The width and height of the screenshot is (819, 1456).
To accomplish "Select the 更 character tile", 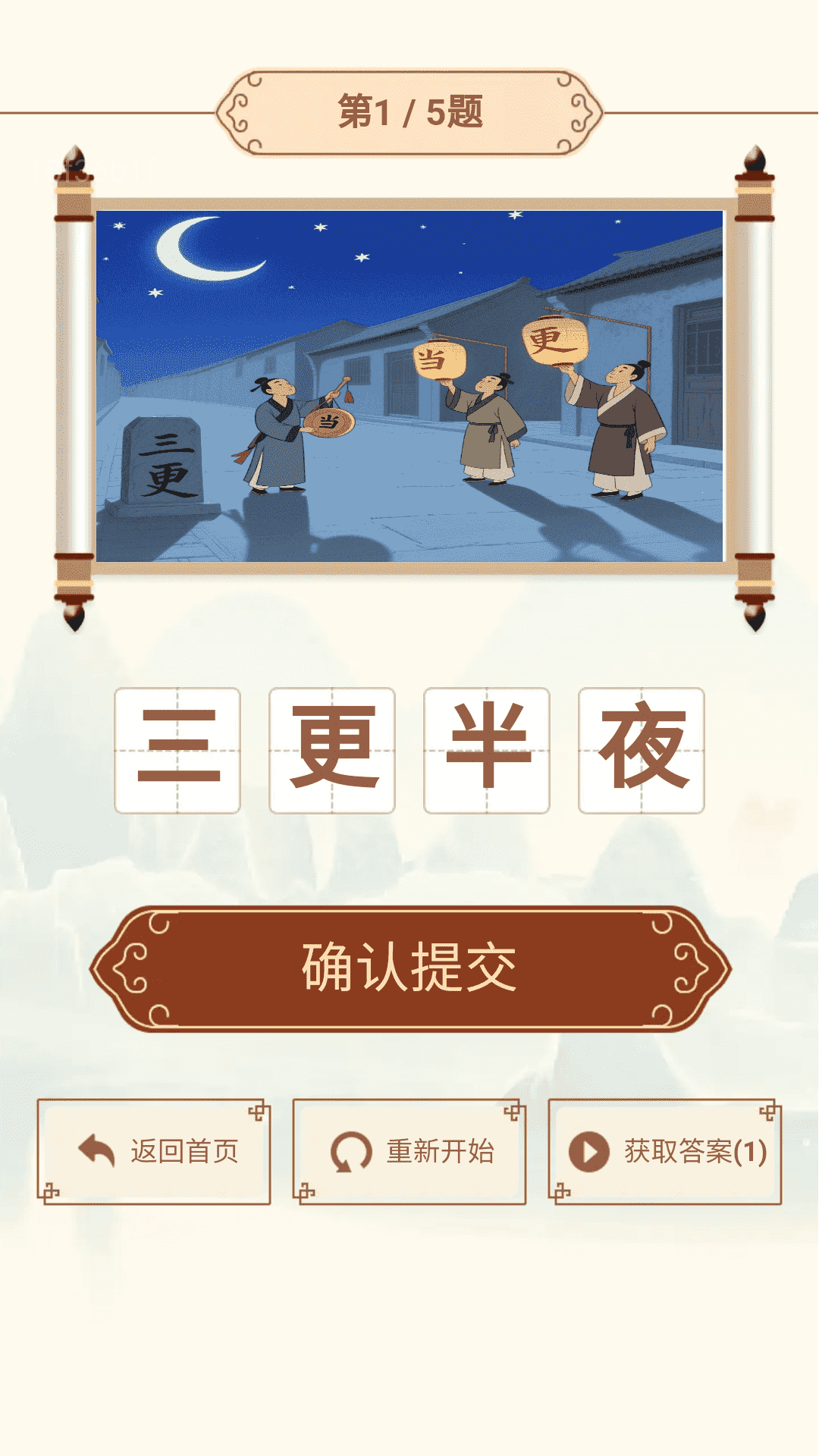I will pyautogui.click(x=332, y=750).
